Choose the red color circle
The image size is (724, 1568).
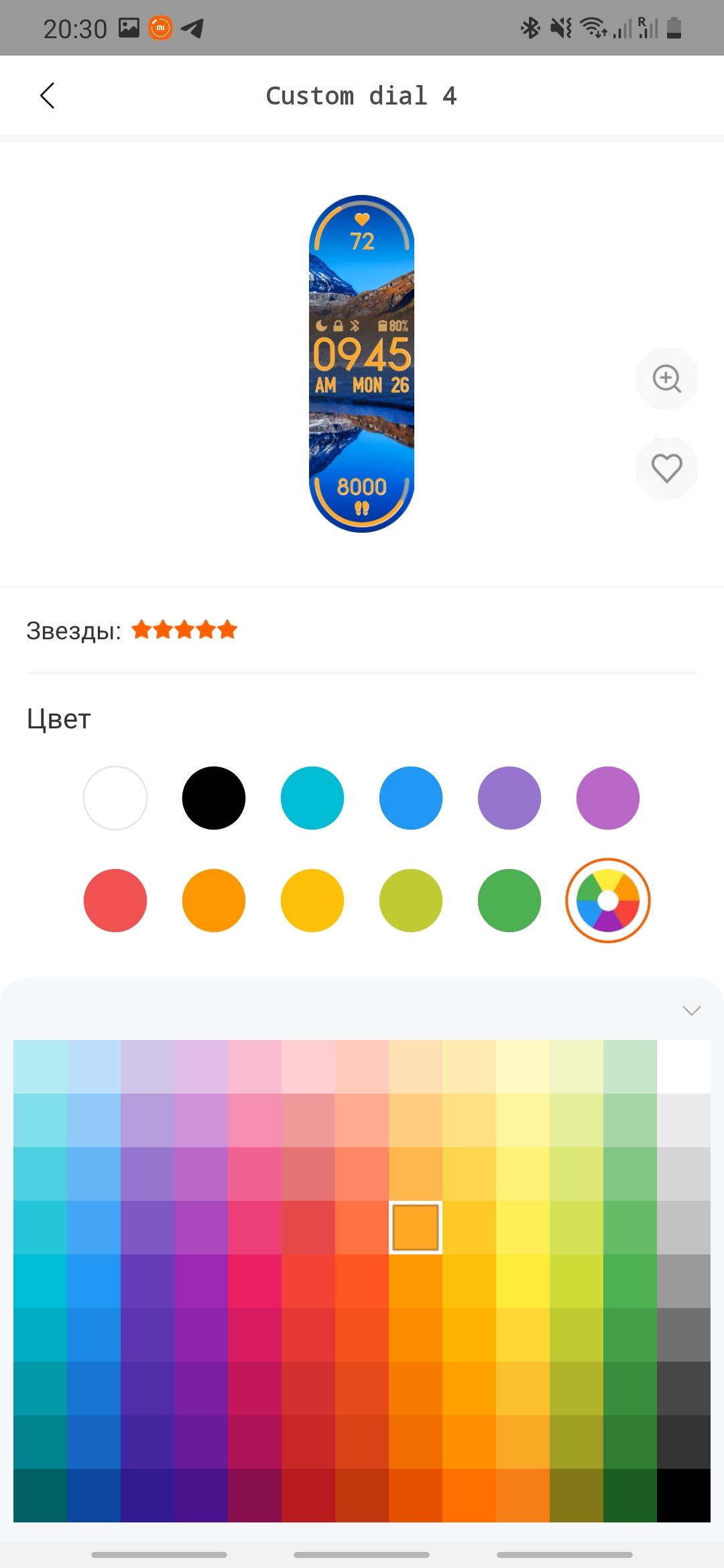pos(115,901)
